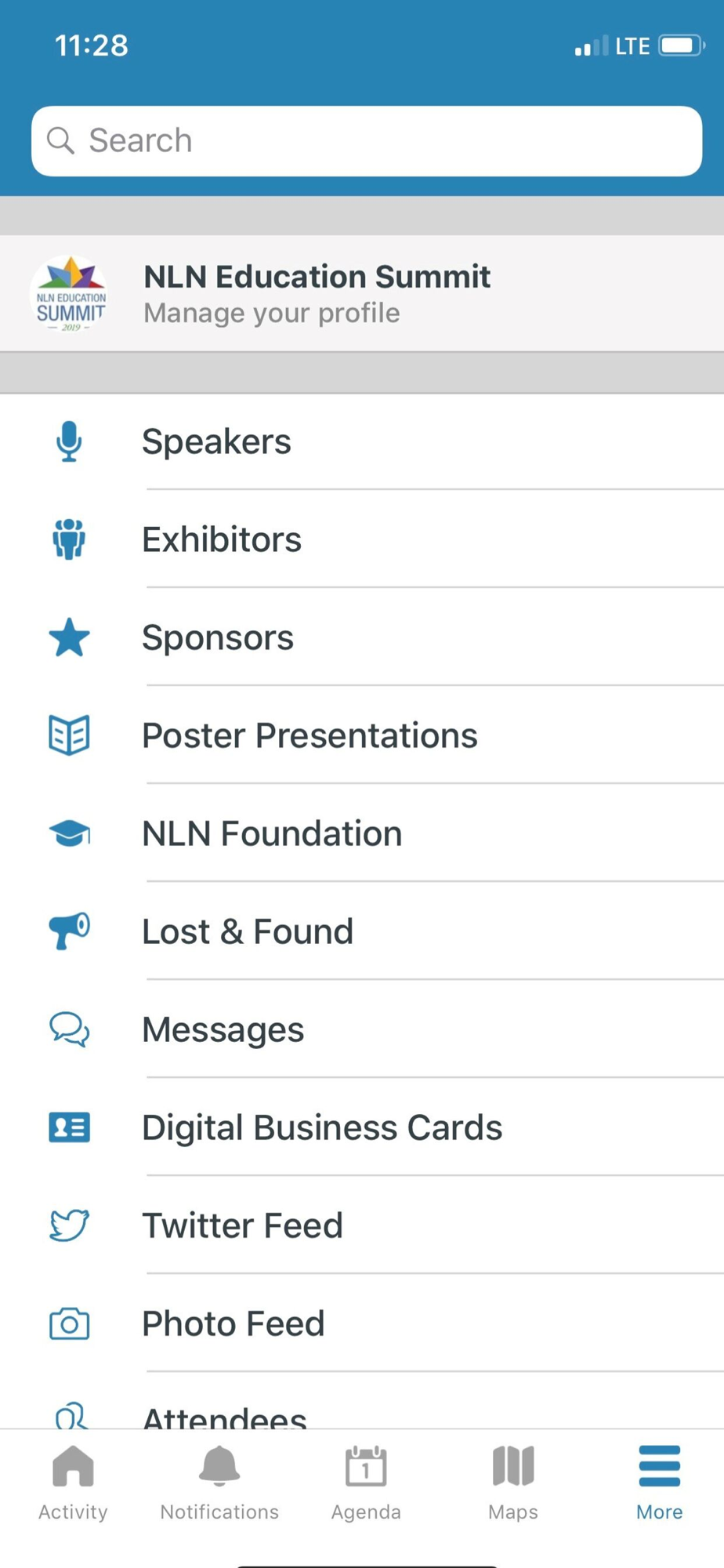Open NLN Education Summit profile management
Screen dimensions: 724x1568
pyautogui.click(x=362, y=293)
